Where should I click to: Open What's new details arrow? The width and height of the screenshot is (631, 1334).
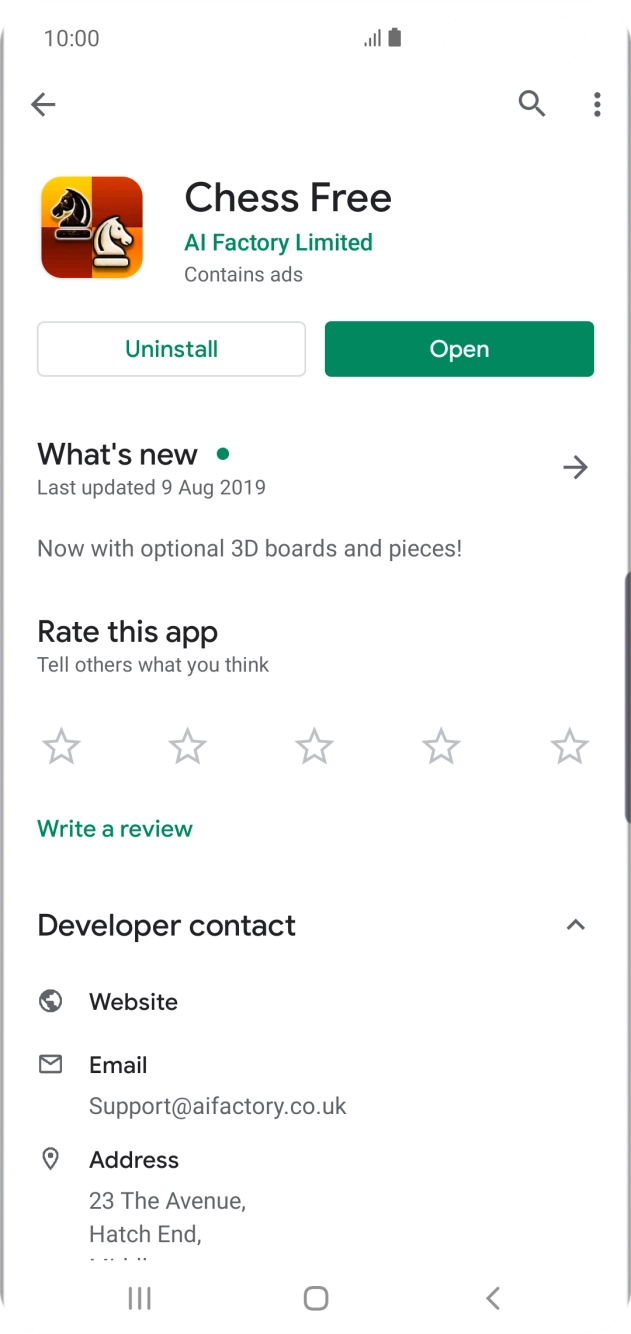point(575,467)
